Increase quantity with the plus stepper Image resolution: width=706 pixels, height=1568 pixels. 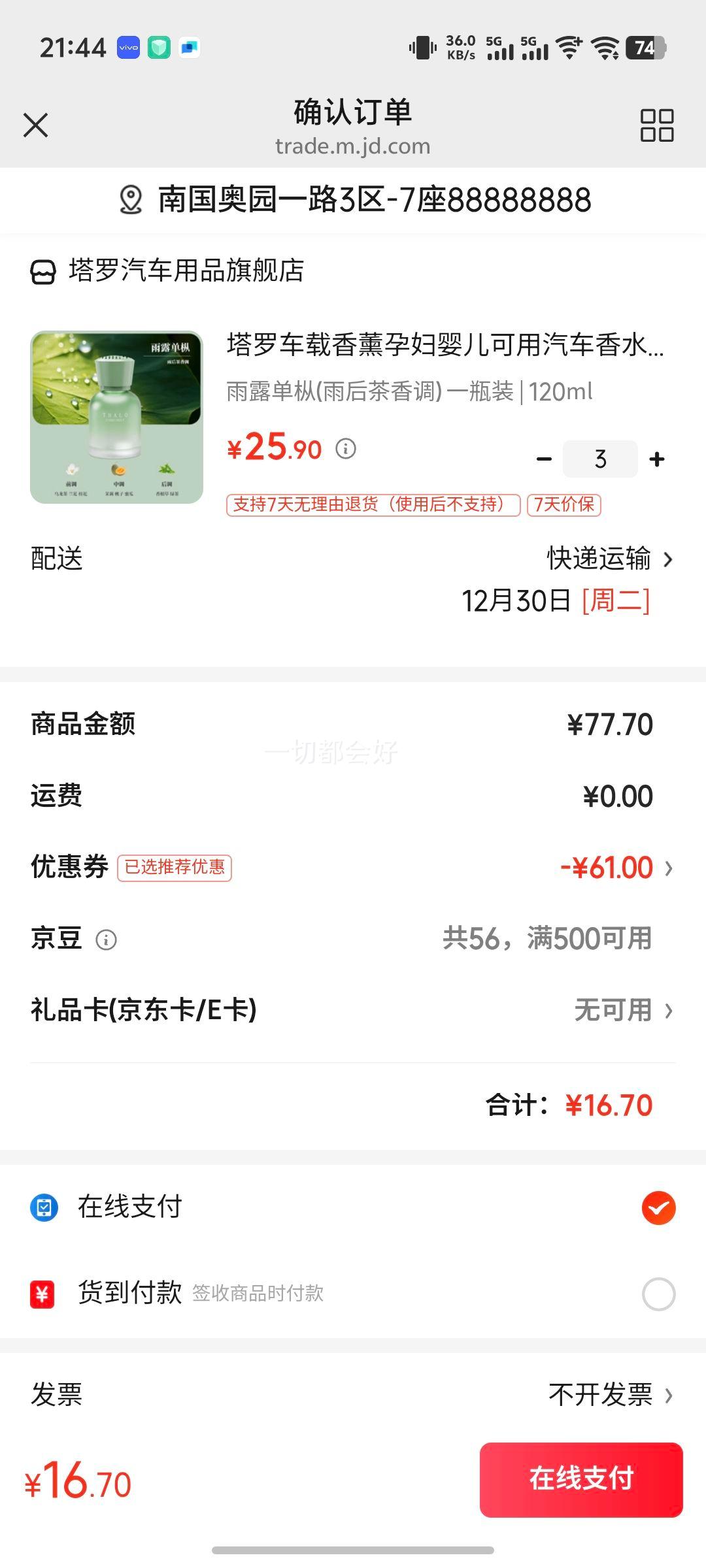[x=656, y=458]
